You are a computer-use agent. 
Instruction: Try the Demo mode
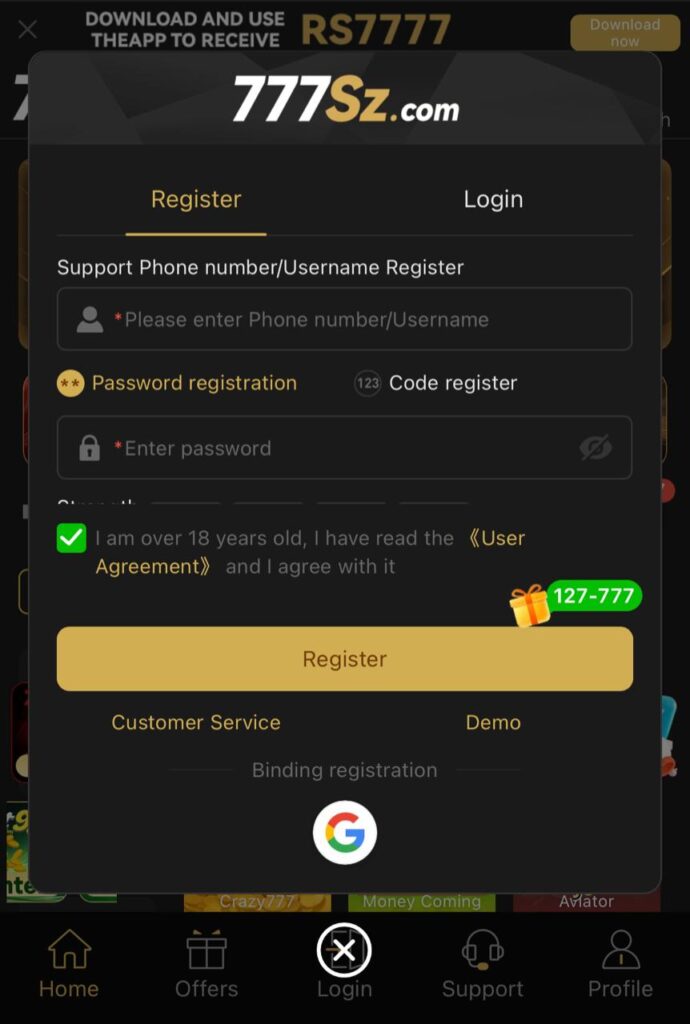coord(493,722)
